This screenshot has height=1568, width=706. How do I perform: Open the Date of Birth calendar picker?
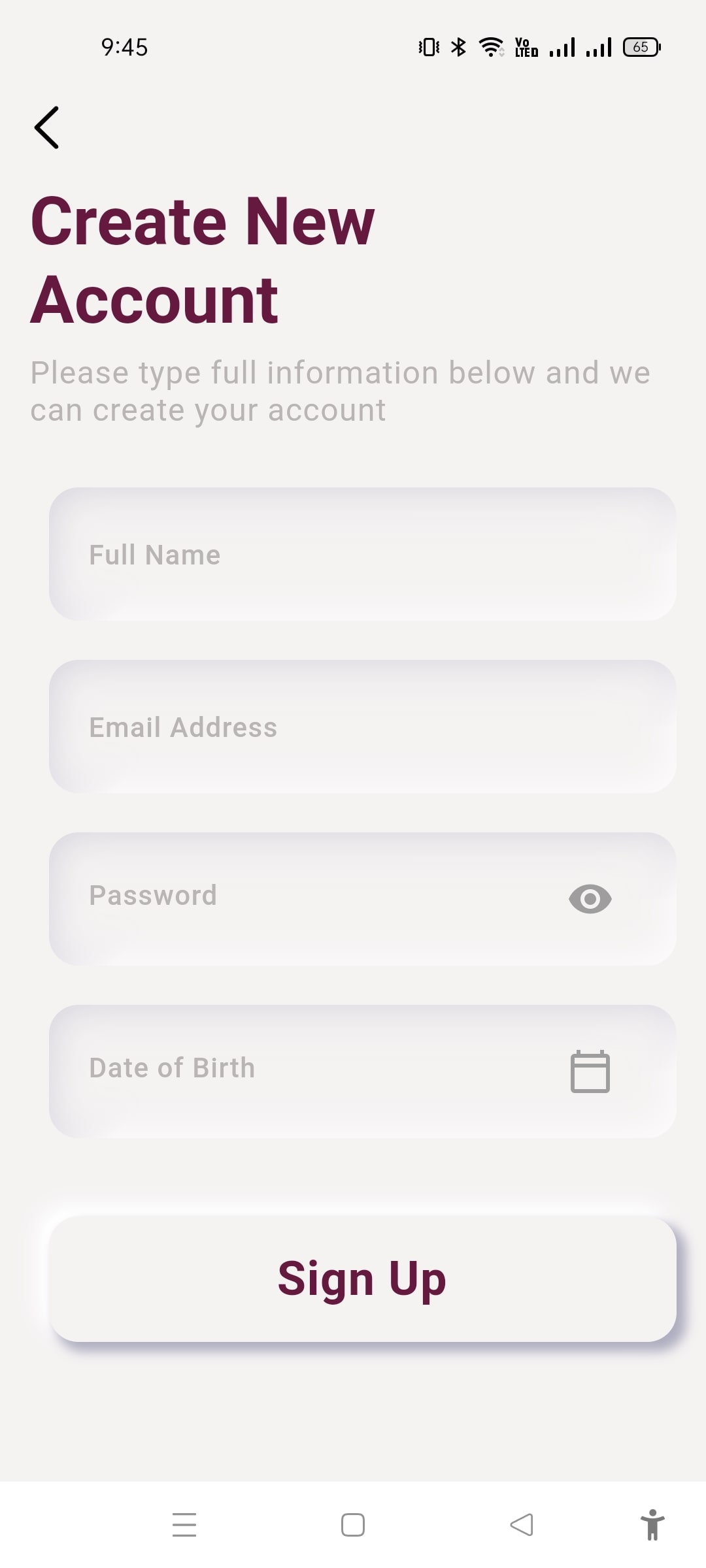(x=590, y=1071)
